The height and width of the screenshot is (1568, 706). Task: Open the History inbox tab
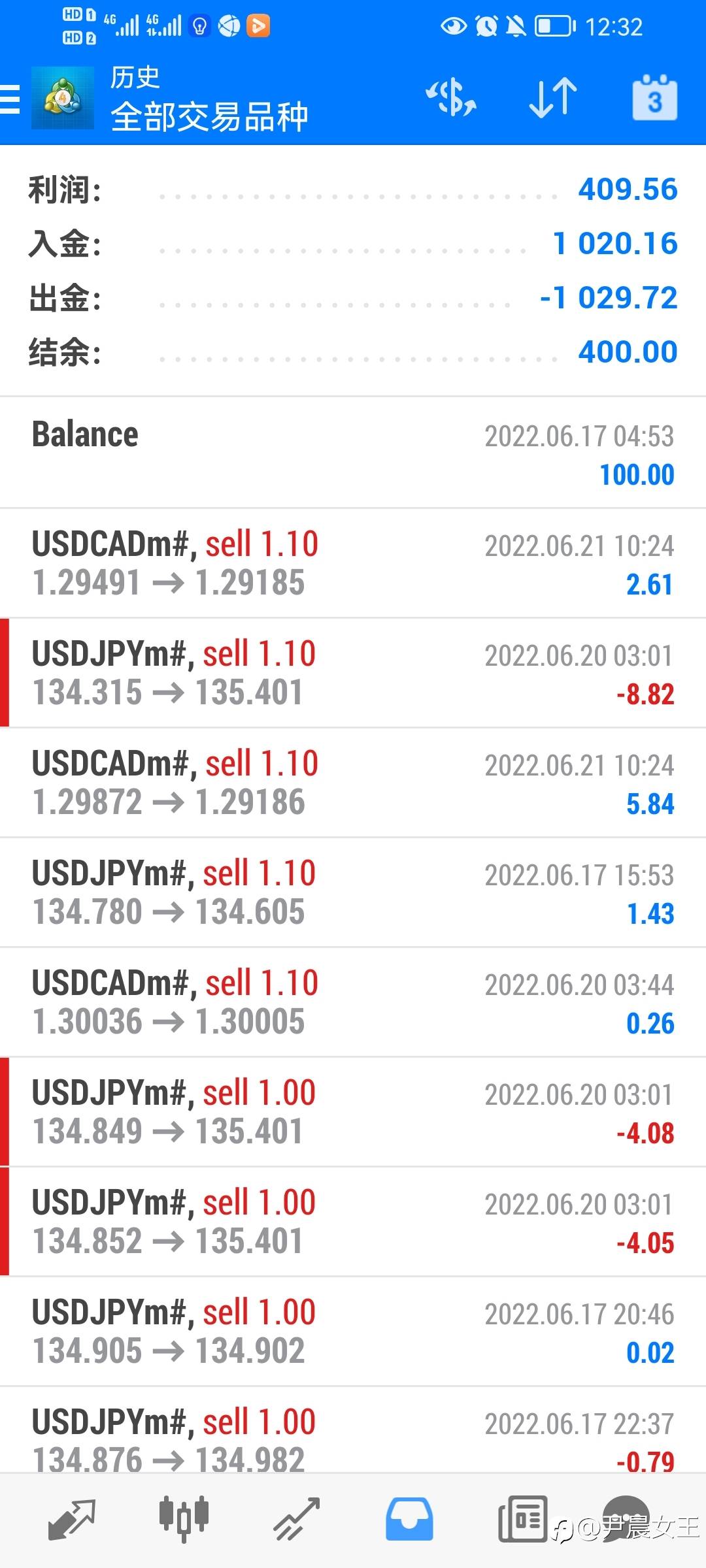(409, 1519)
